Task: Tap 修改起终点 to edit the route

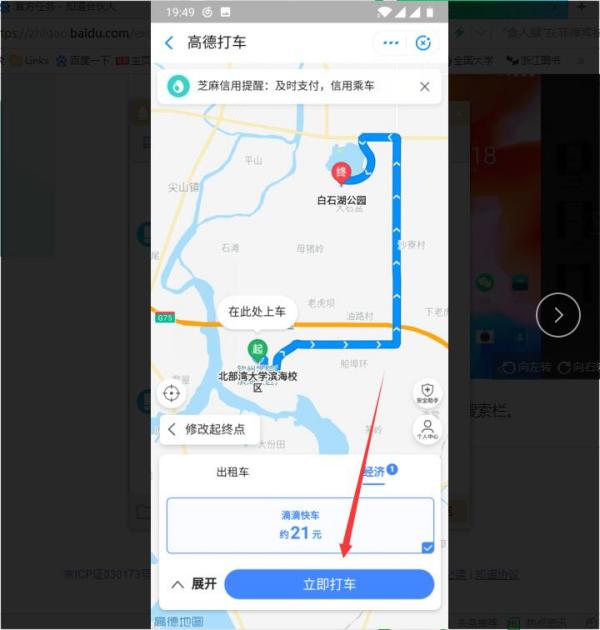Action: click(x=209, y=429)
